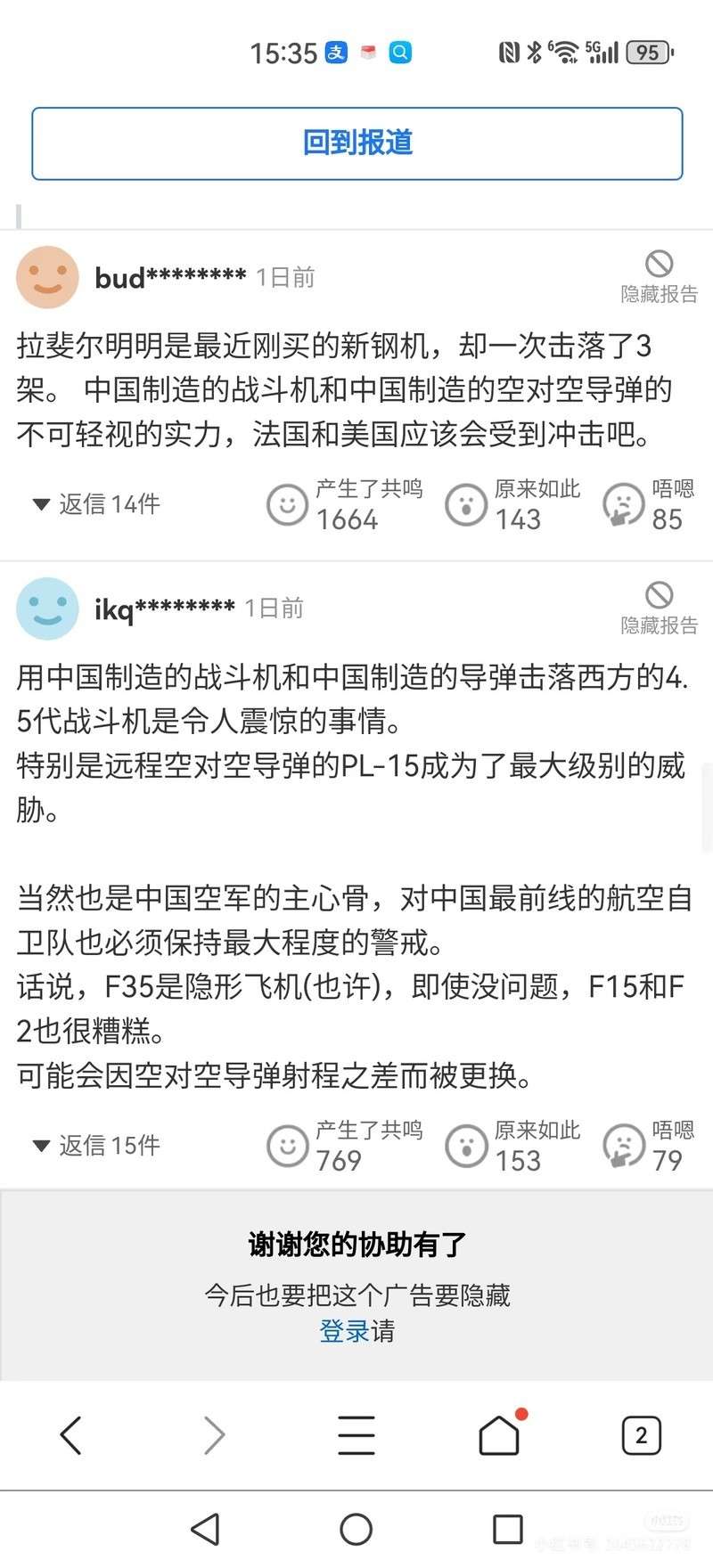Open recent apps with the square button
713x1568 pixels.
click(x=507, y=1530)
